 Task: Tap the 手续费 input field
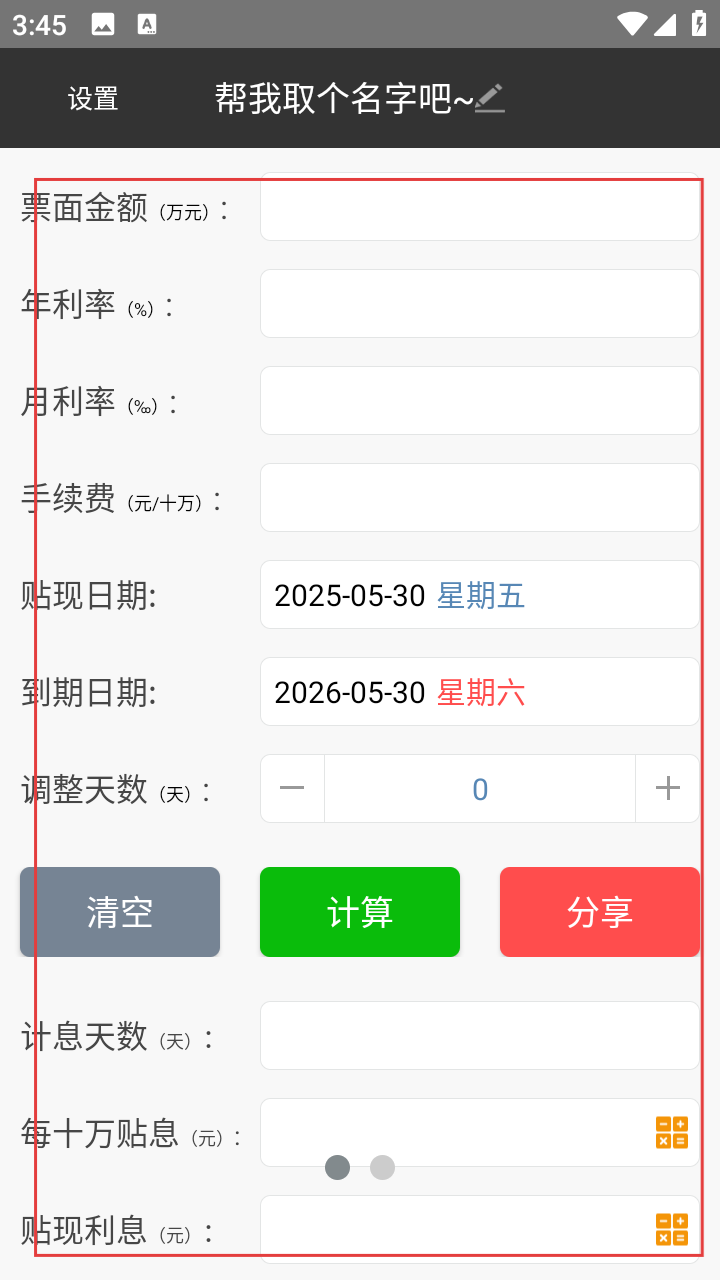click(480, 497)
